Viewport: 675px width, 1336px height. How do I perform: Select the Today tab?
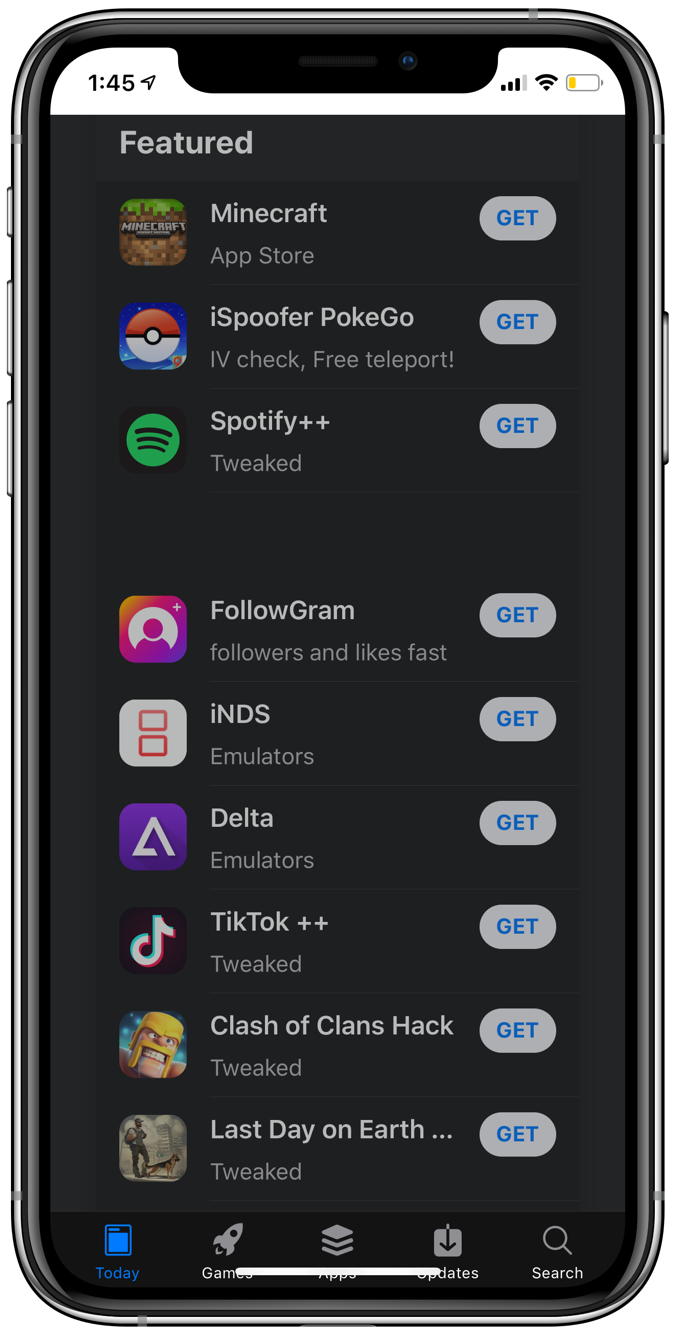coord(117,1250)
